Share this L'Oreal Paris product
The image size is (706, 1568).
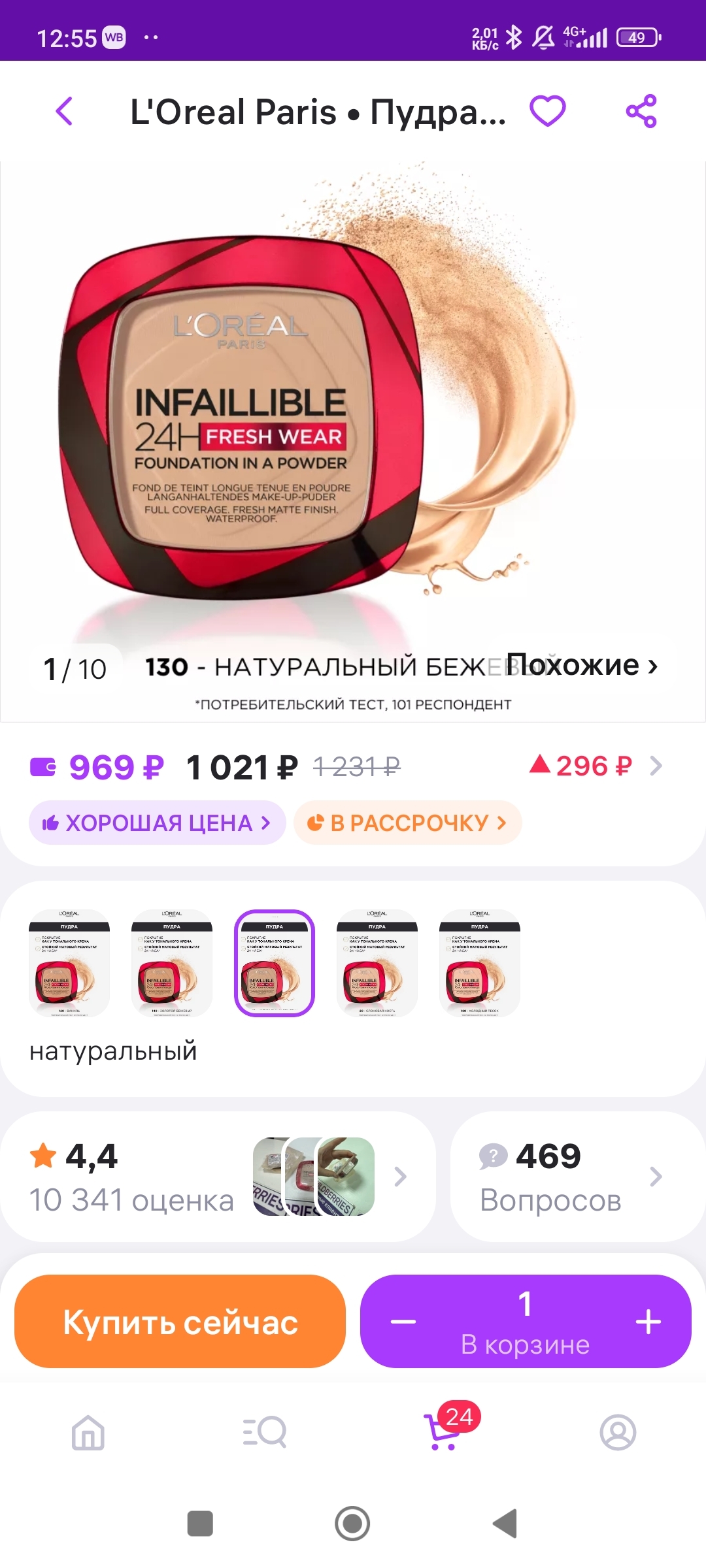641,111
